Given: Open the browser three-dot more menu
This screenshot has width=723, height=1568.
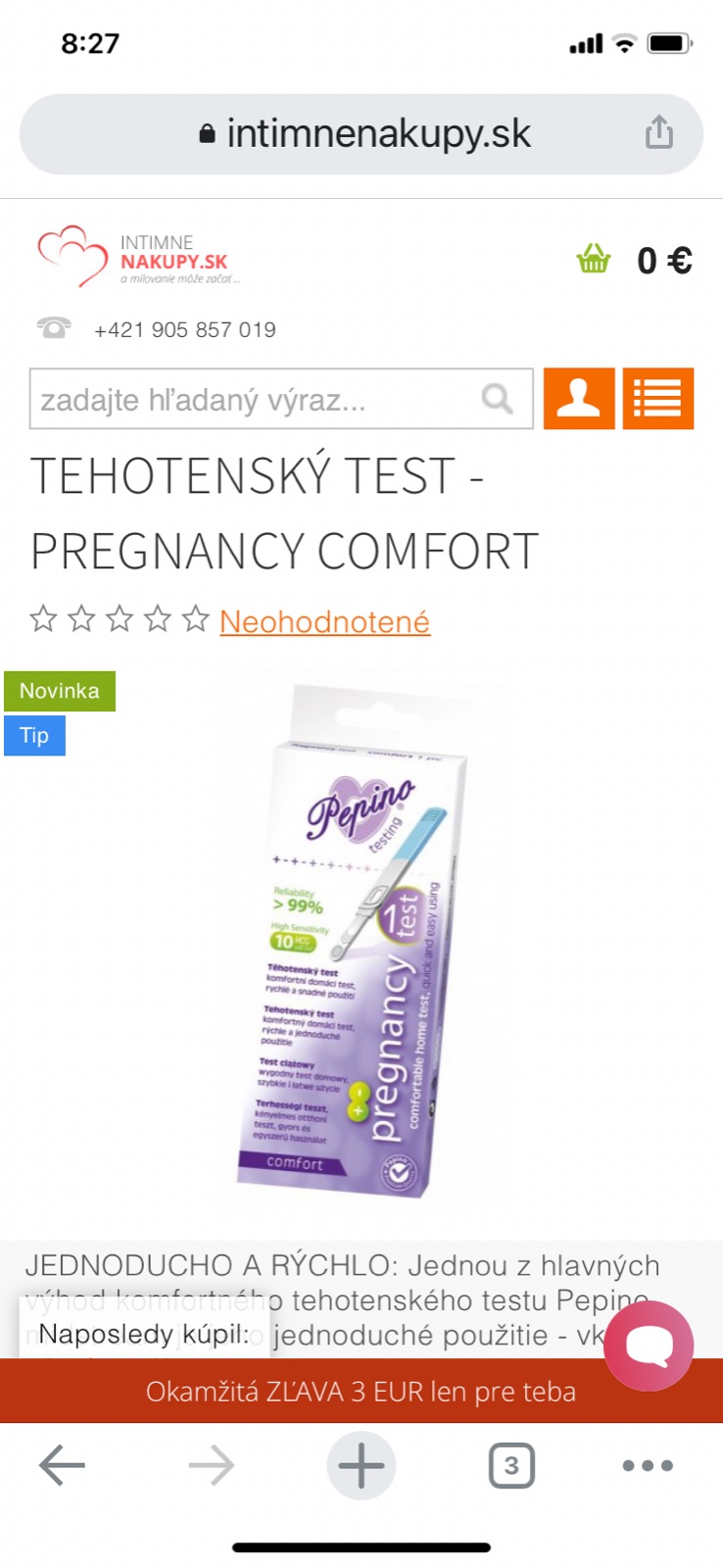Looking at the screenshot, I should (x=648, y=1466).
